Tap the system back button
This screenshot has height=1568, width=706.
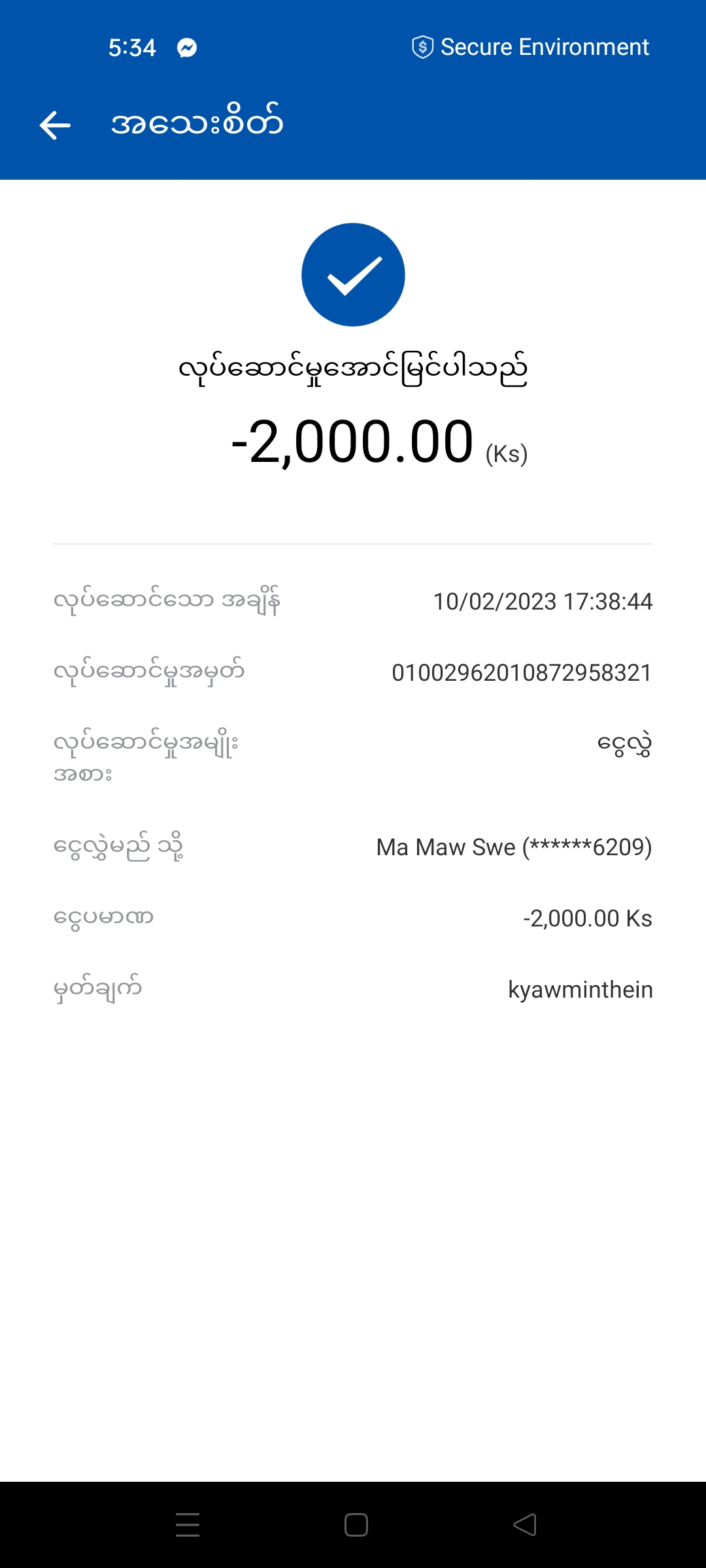click(x=524, y=1525)
